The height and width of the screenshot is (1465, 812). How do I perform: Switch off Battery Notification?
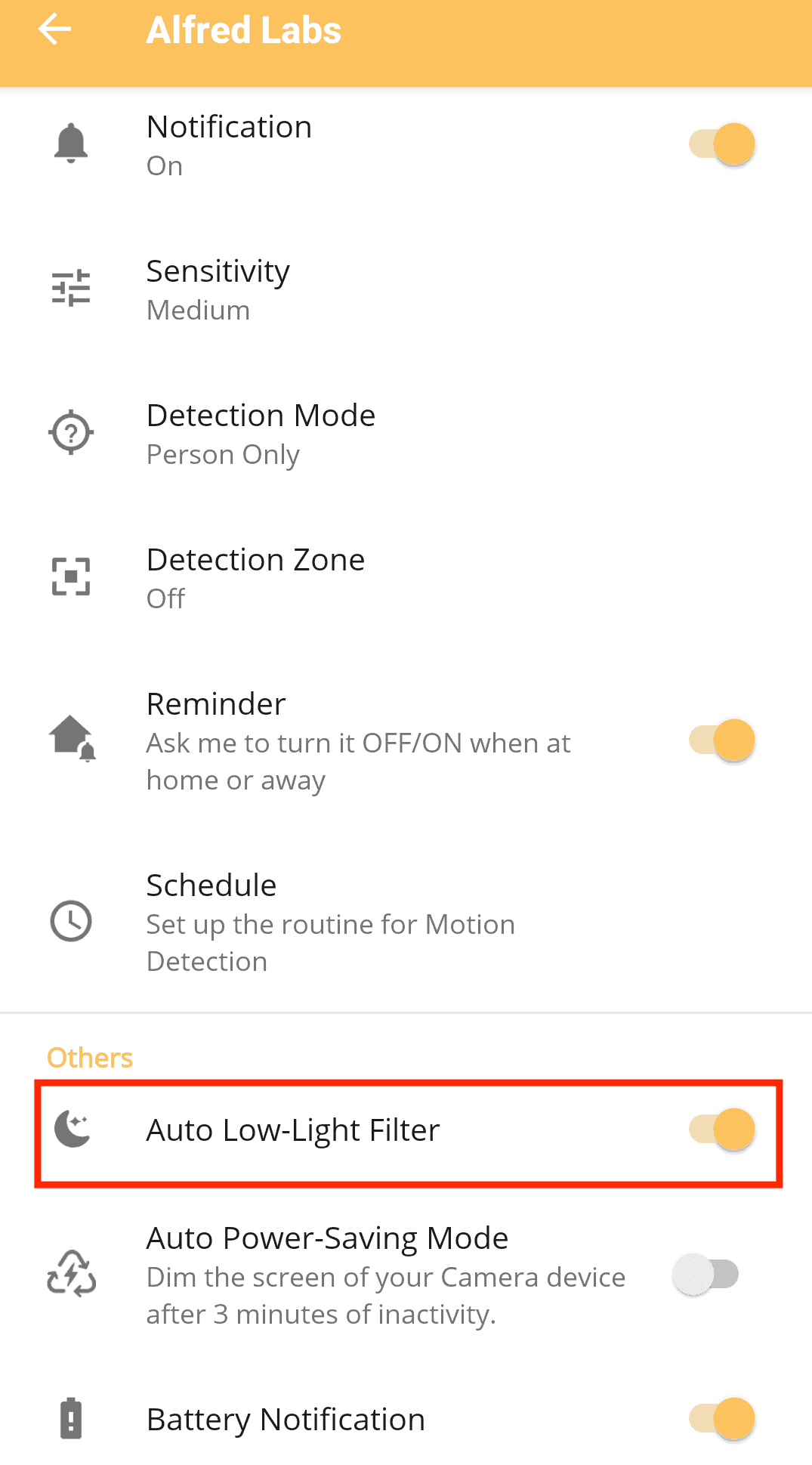(x=721, y=1418)
